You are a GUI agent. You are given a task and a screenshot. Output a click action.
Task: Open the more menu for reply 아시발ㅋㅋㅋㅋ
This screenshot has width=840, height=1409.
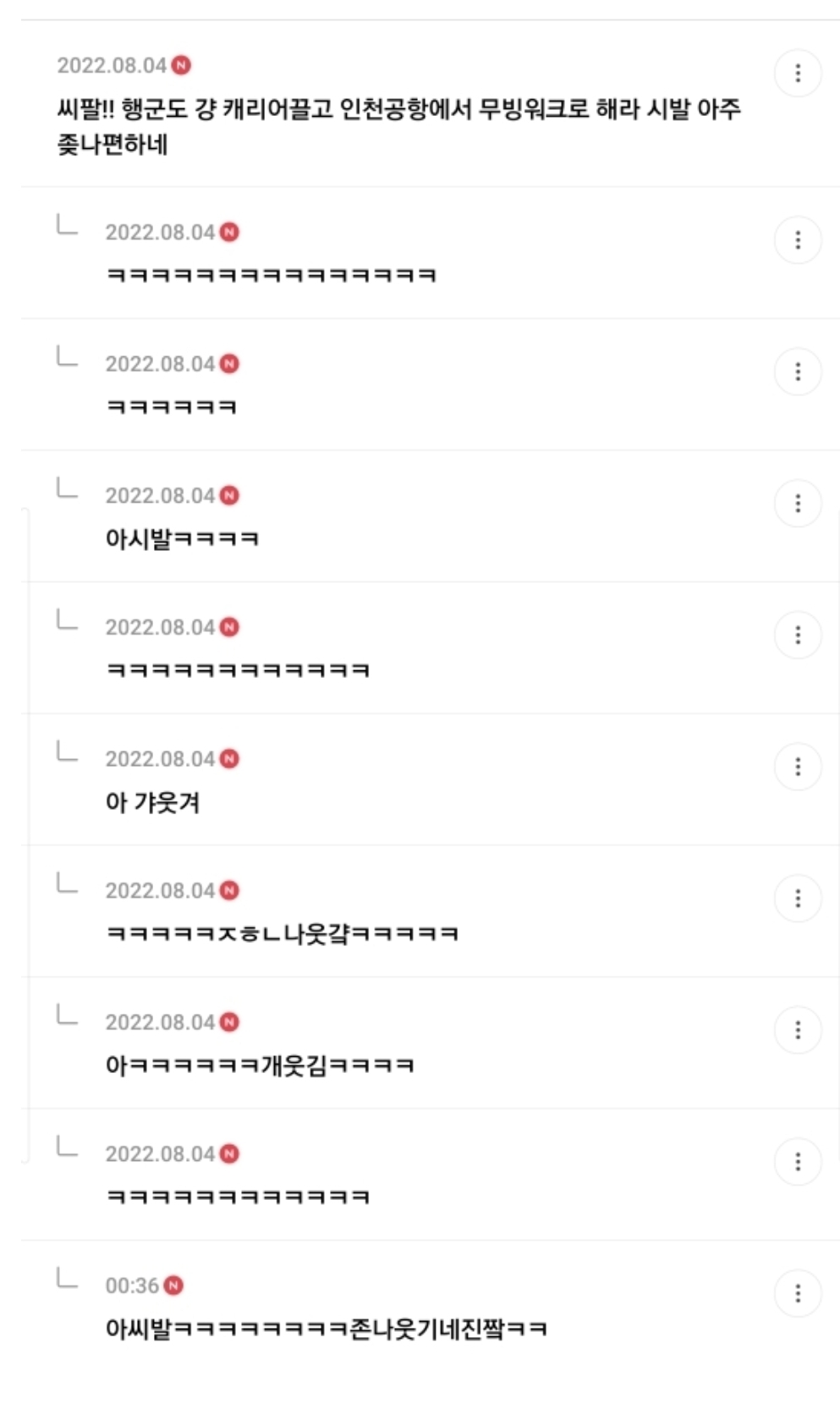798,504
